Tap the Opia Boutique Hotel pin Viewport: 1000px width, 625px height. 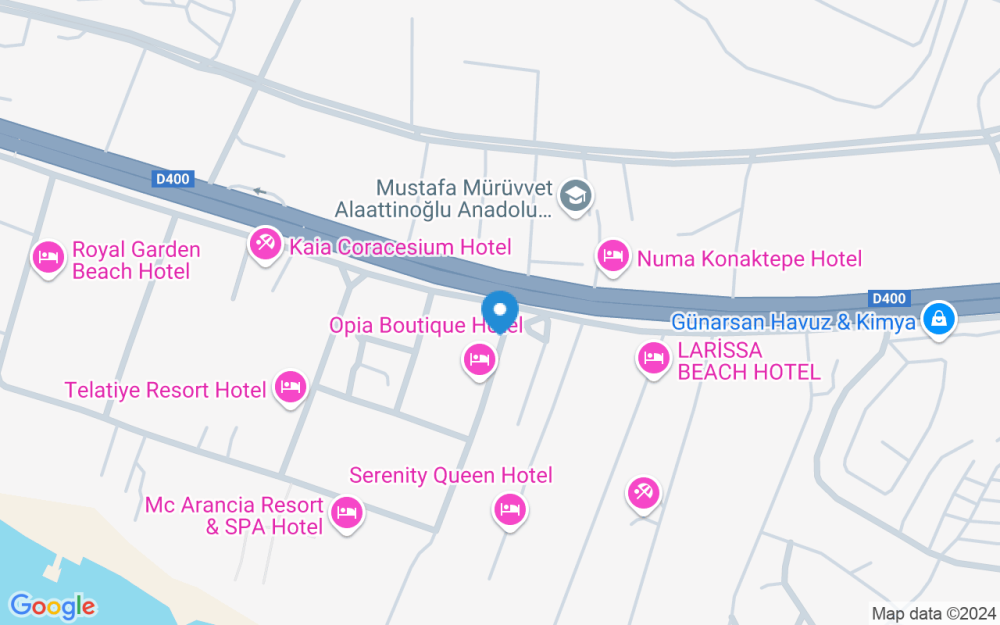tap(480, 359)
